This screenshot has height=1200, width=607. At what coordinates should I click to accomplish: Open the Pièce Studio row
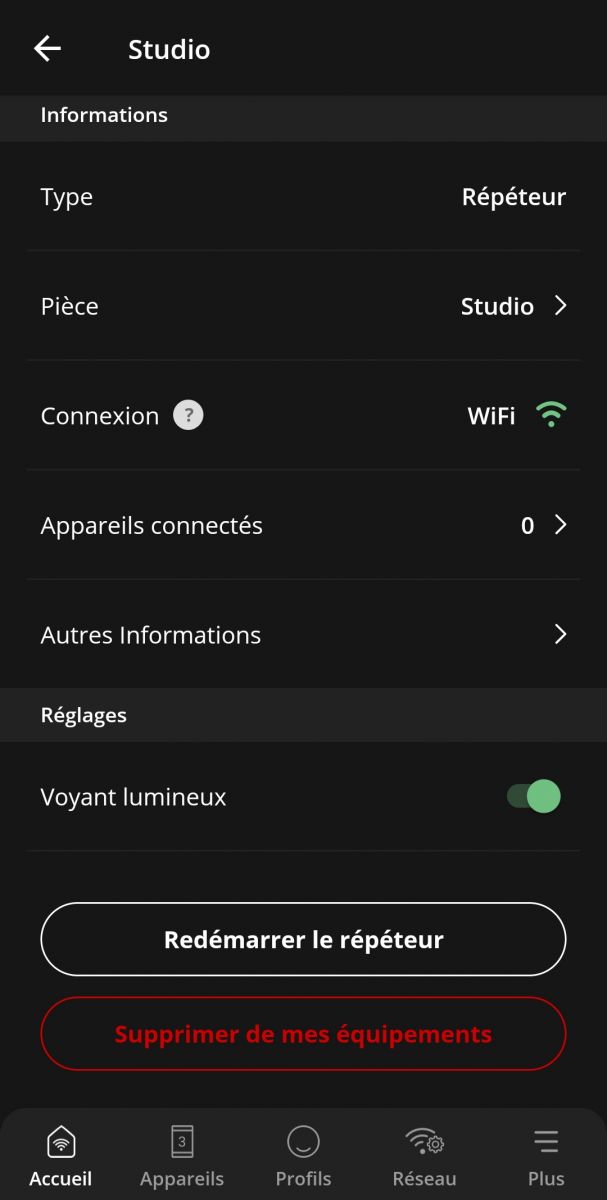coord(303,306)
